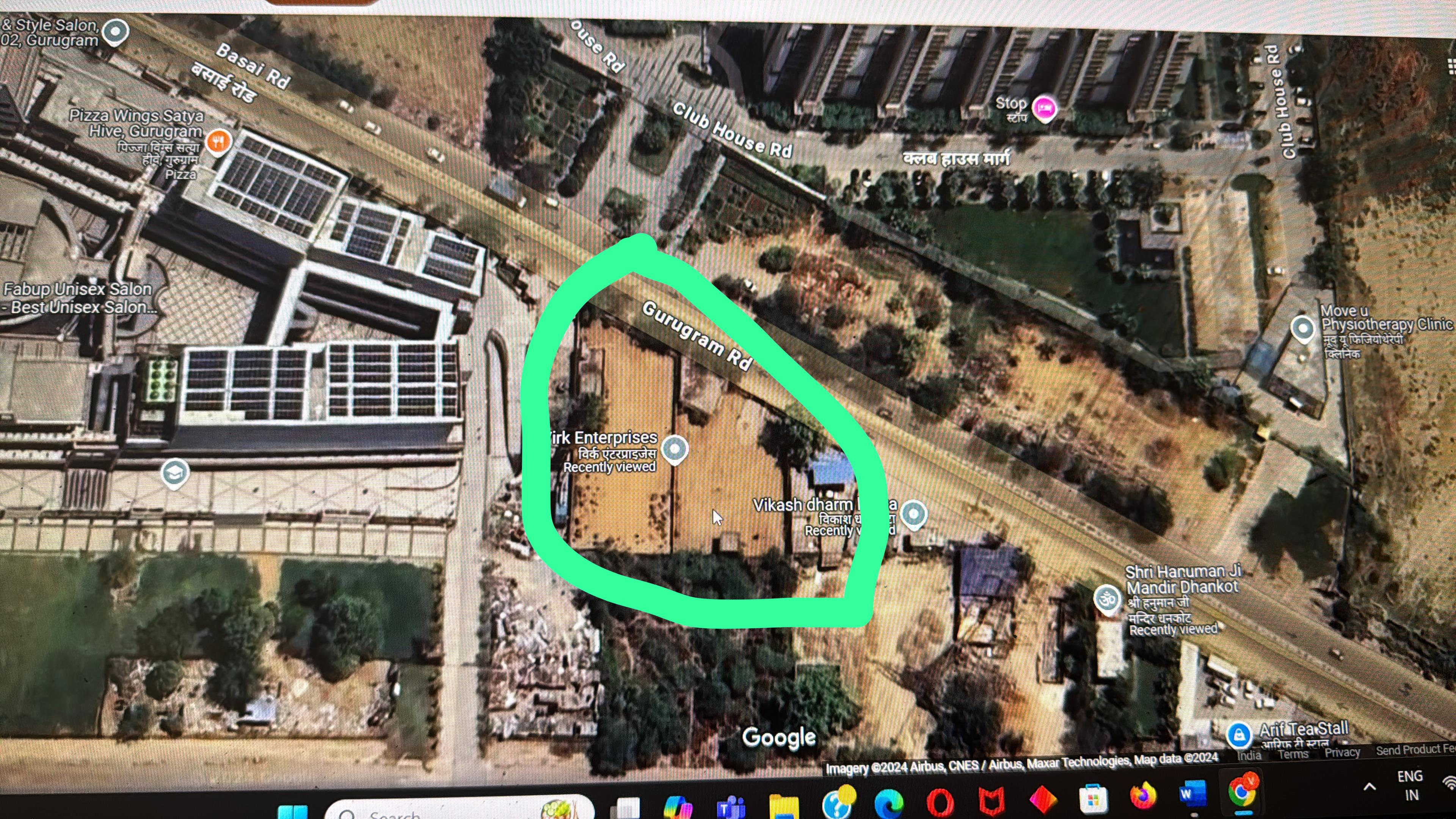The height and width of the screenshot is (819, 1456).
Task: Open the Chrome icon in the taskbar
Action: (1241, 792)
